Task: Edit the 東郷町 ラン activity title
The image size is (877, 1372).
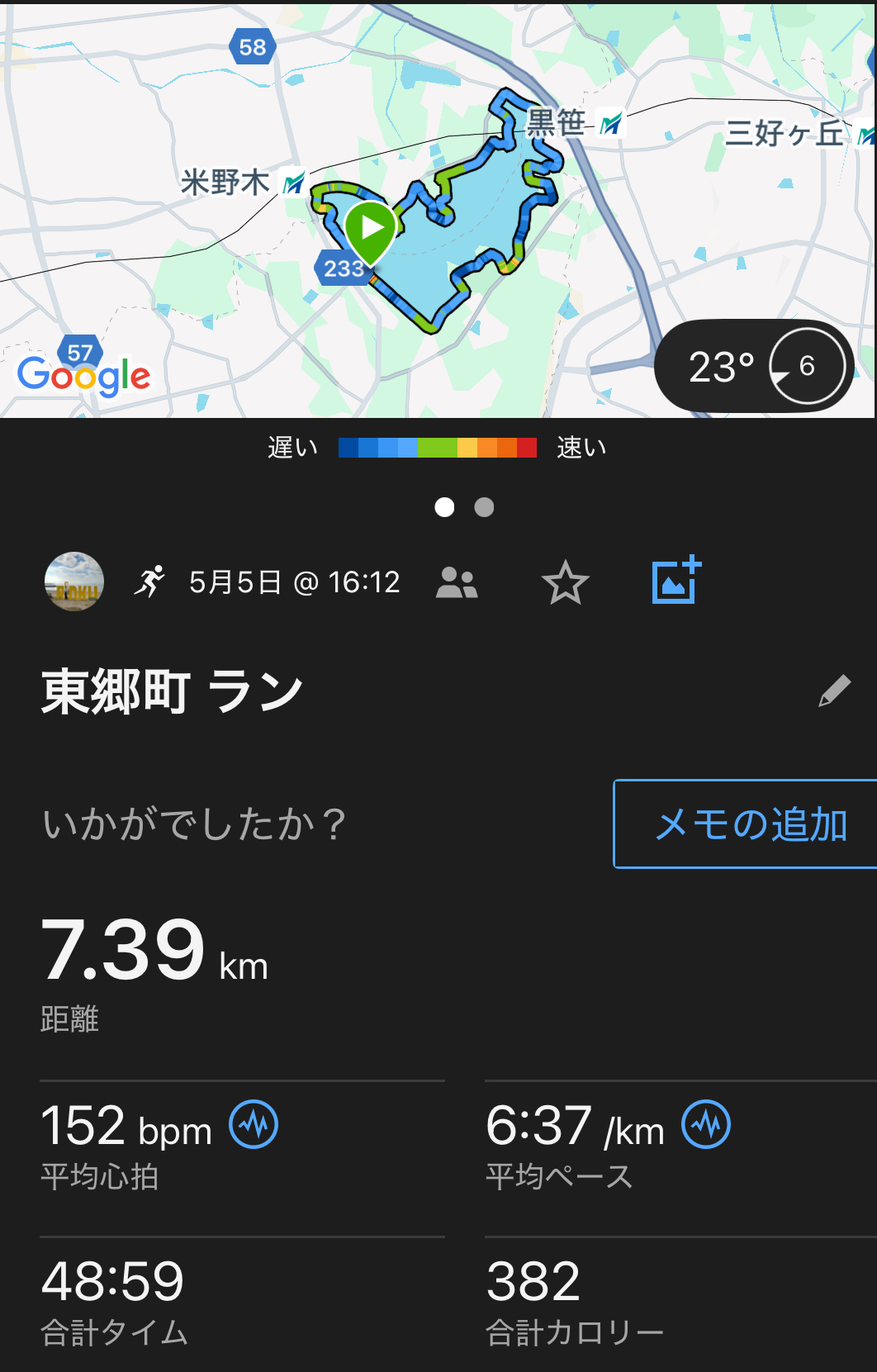Action: 834,691
